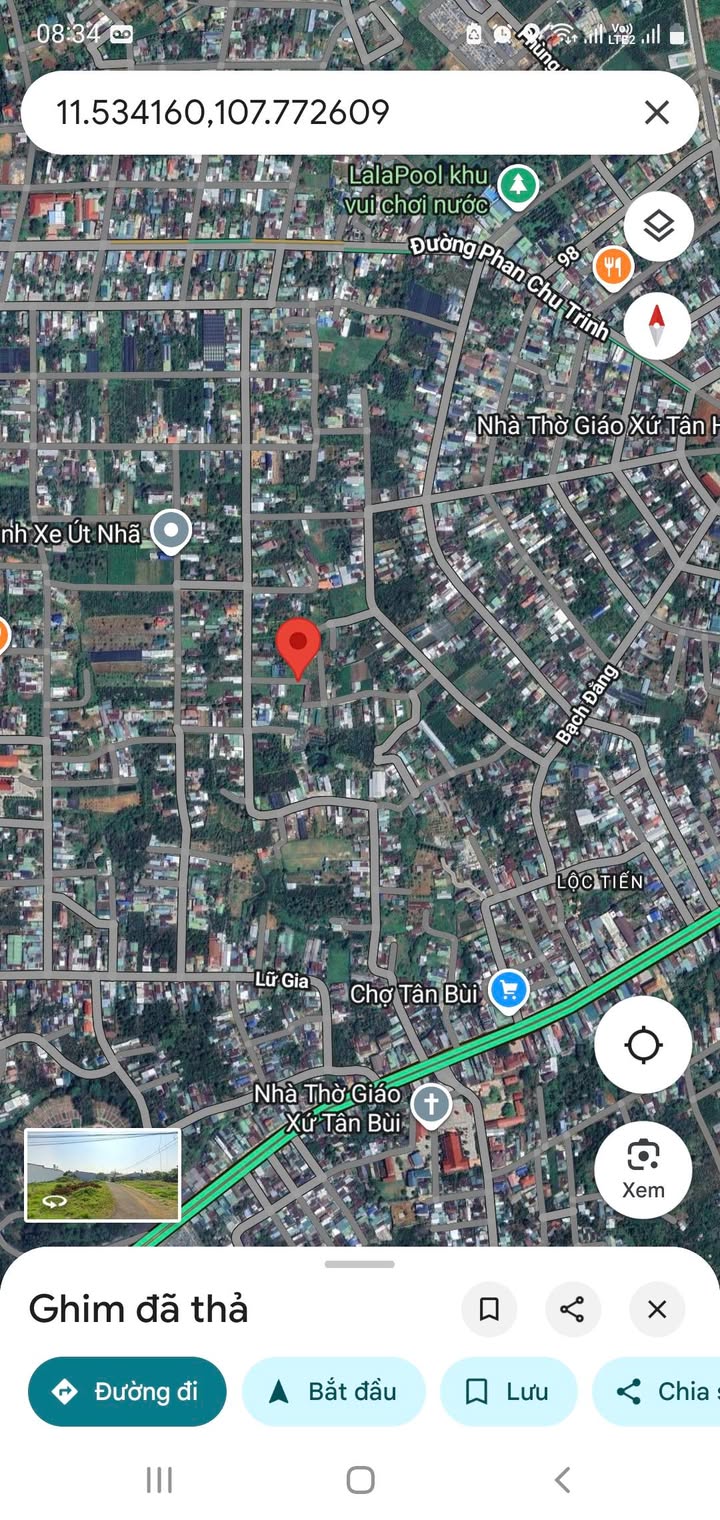Start navigation with Bắt đầu
720x1520 pixels.
[x=334, y=1391]
